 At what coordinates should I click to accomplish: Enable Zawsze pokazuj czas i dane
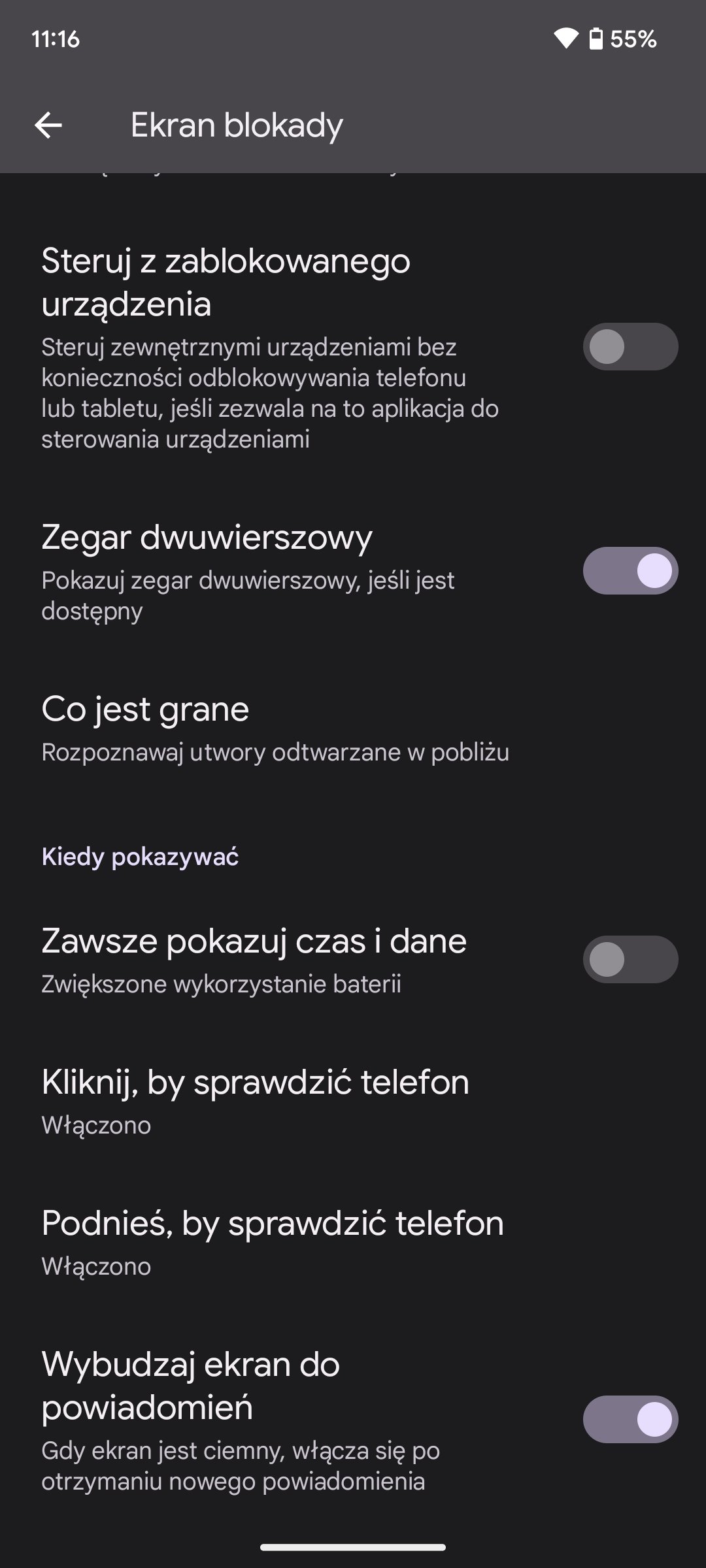[x=630, y=960]
